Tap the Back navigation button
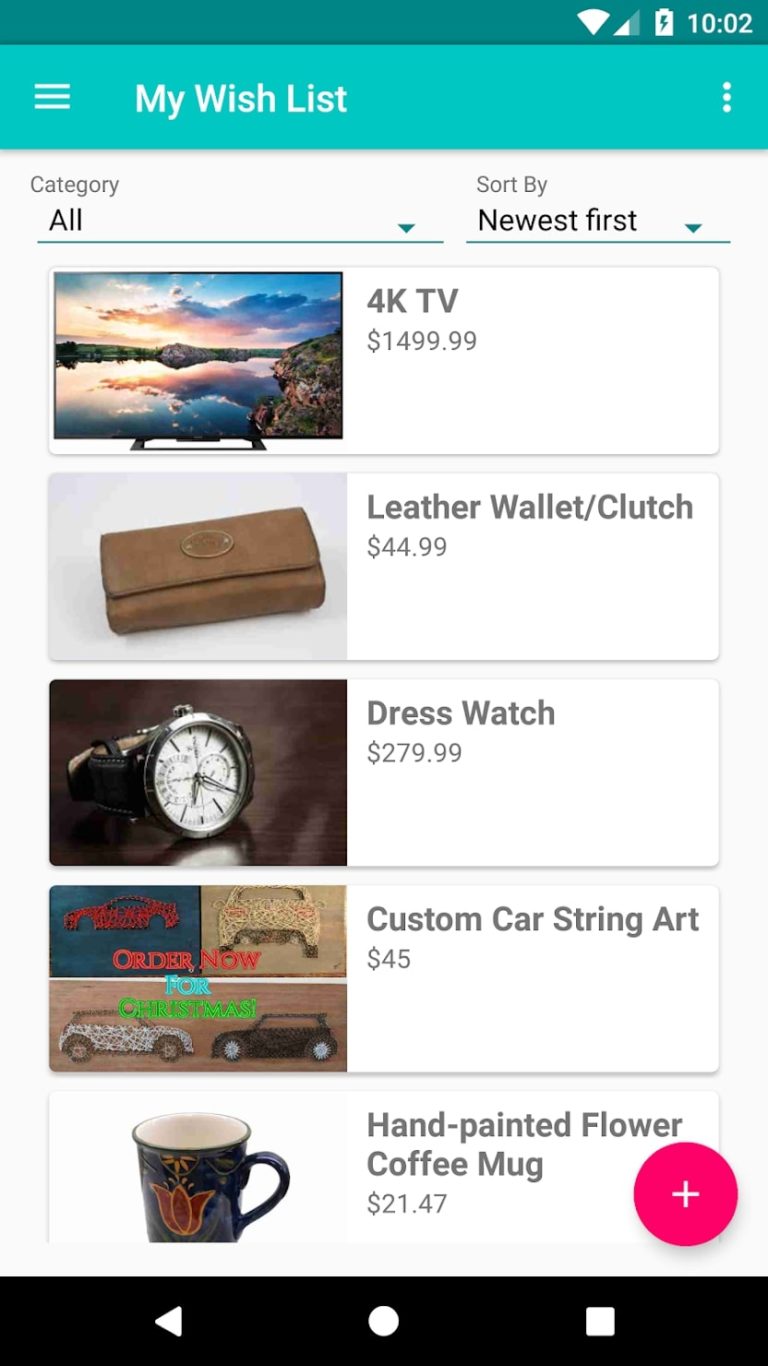The image size is (768, 1366). tap(167, 1320)
